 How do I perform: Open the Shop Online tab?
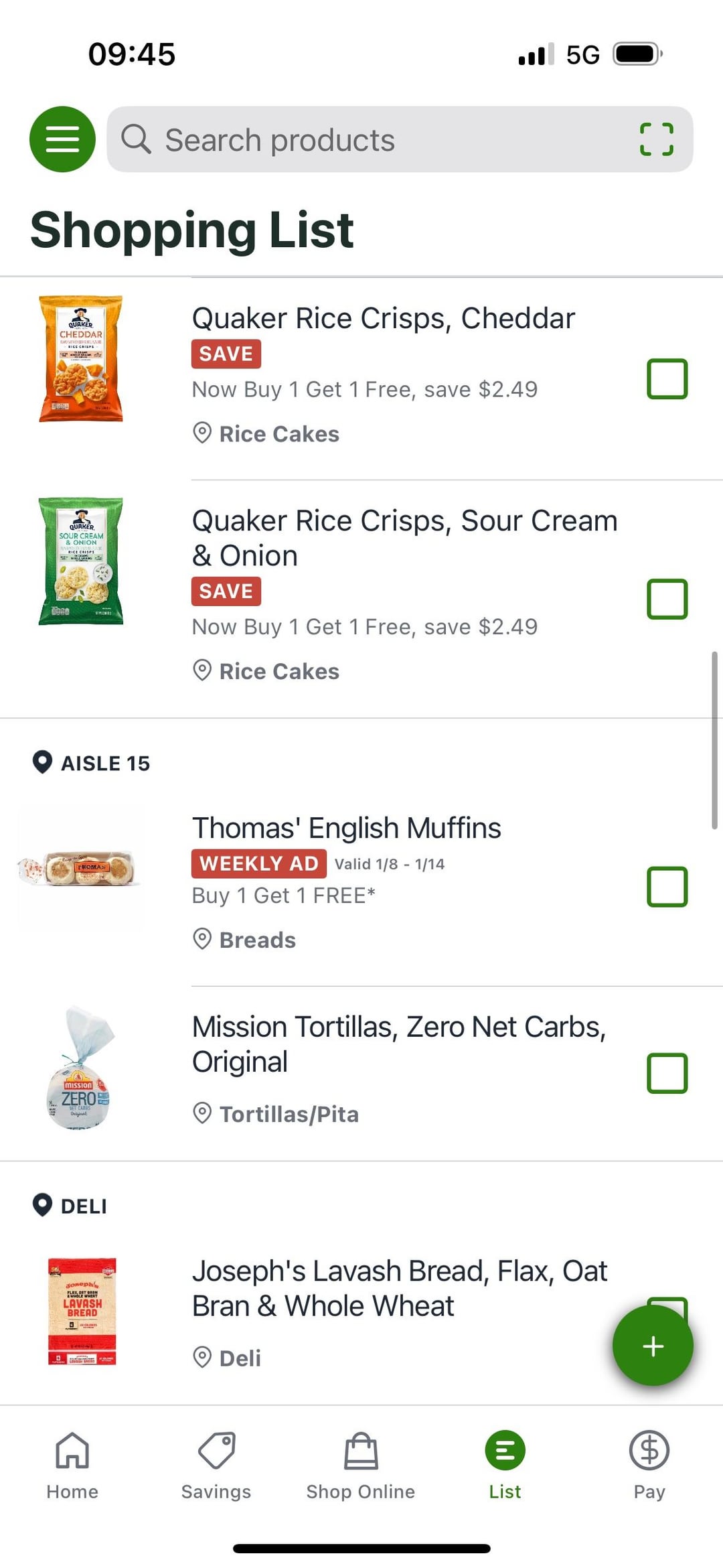[361, 1466]
